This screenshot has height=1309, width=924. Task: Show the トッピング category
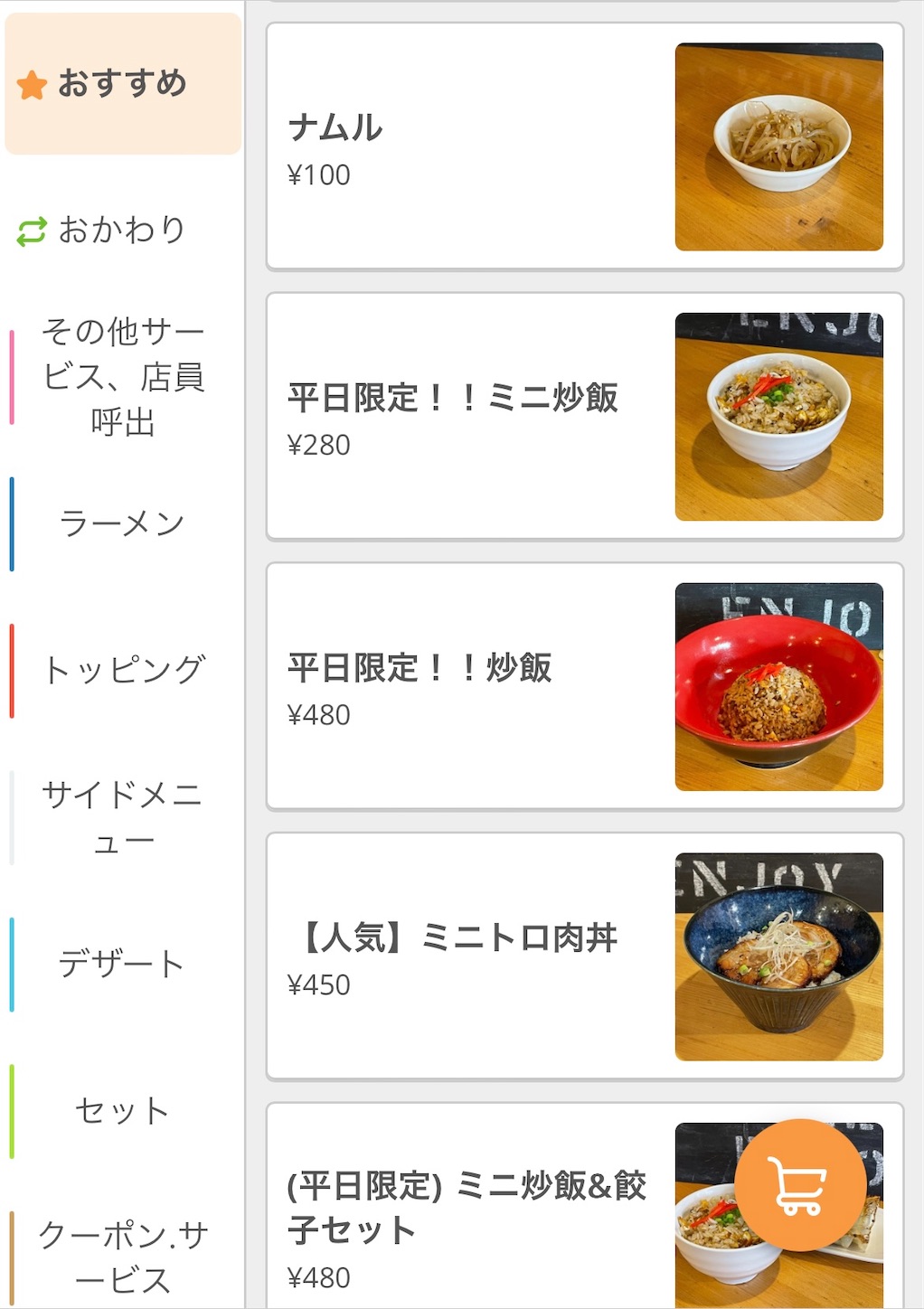[x=123, y=670]
